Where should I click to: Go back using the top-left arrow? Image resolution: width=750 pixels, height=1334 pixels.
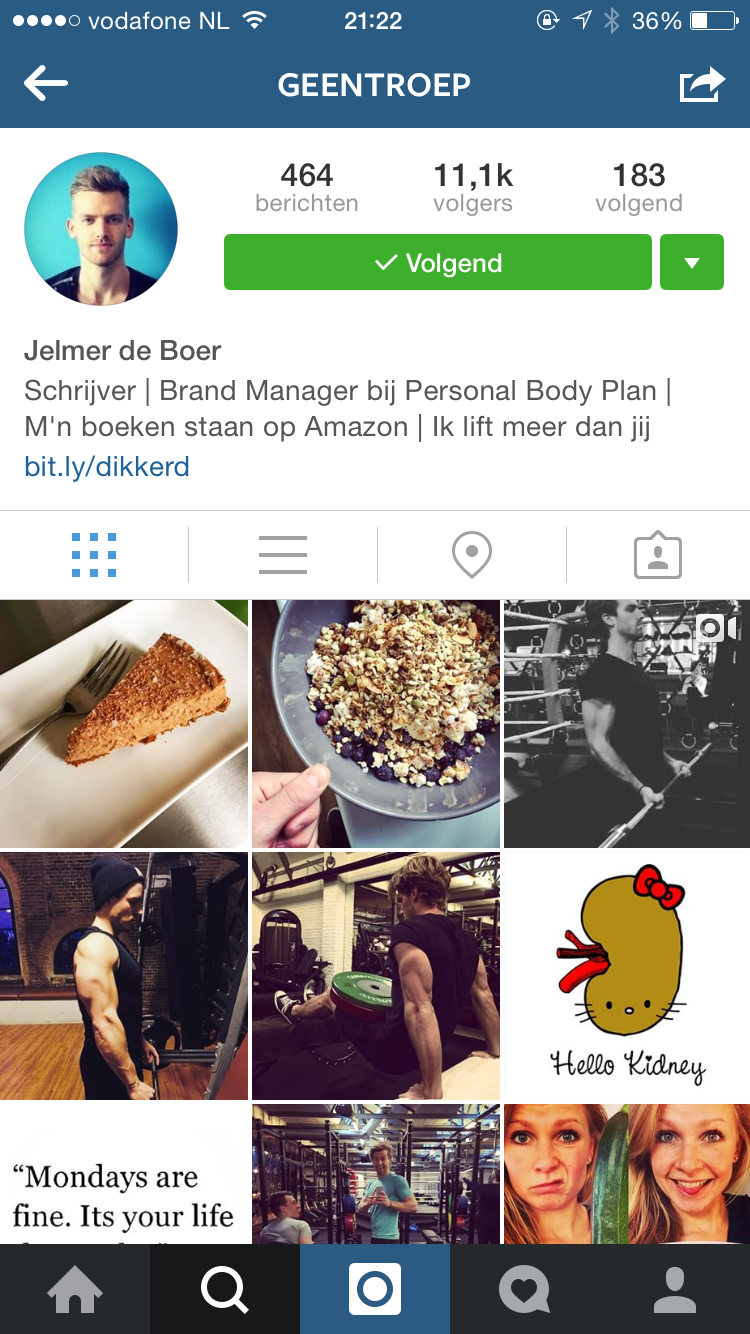point(46,85)
